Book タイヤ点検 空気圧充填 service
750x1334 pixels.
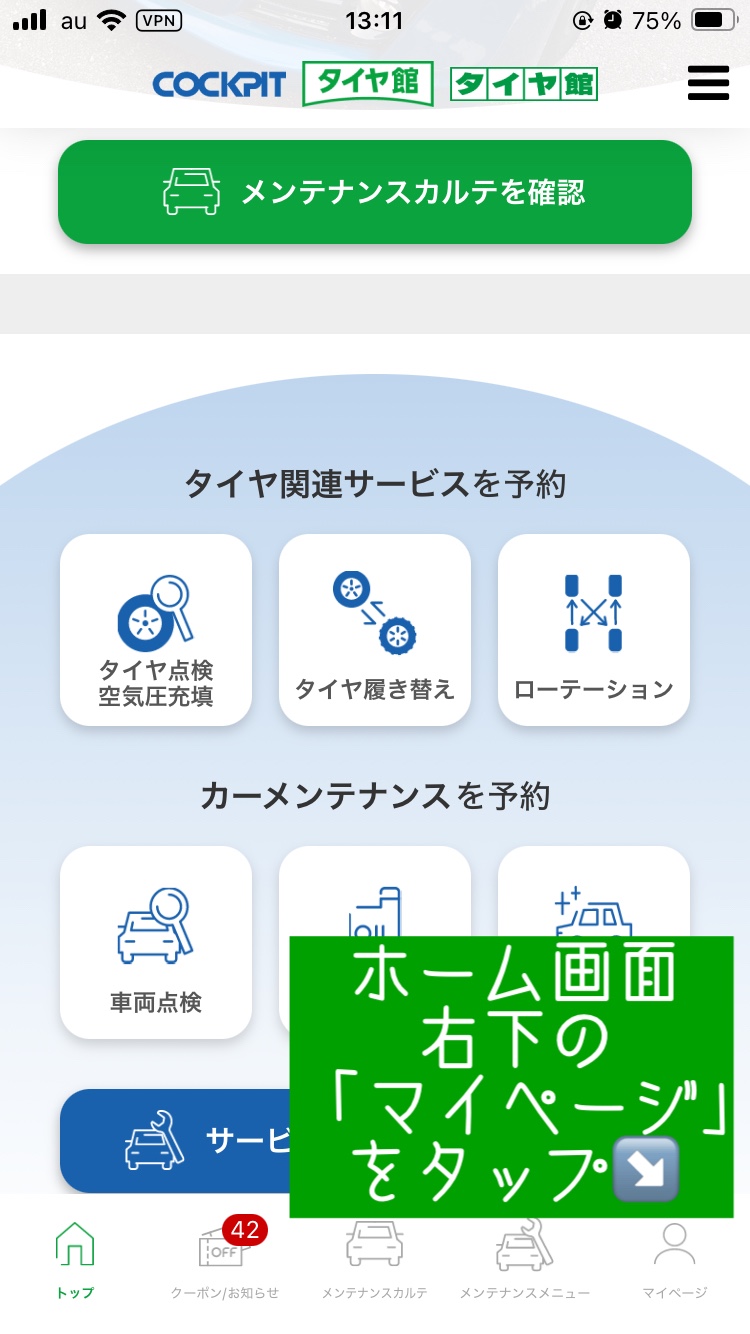point(156,630)
